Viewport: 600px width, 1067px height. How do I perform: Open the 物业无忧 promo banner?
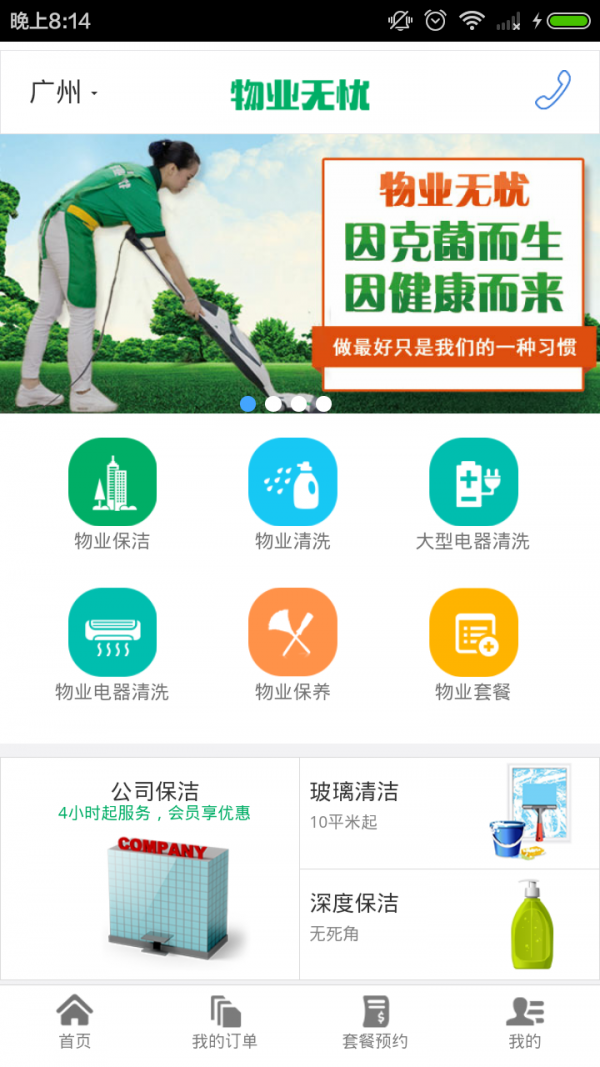(300, 273)
